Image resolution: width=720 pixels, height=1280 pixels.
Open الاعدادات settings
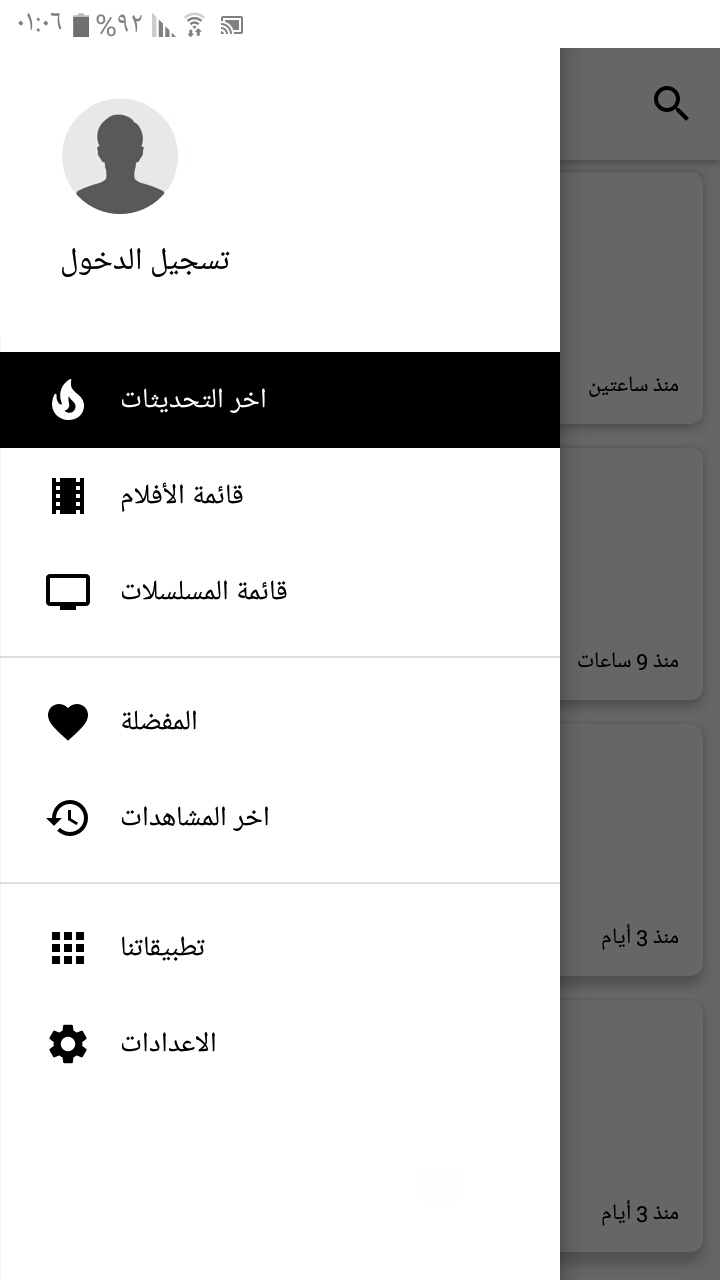pos(280,1044)
